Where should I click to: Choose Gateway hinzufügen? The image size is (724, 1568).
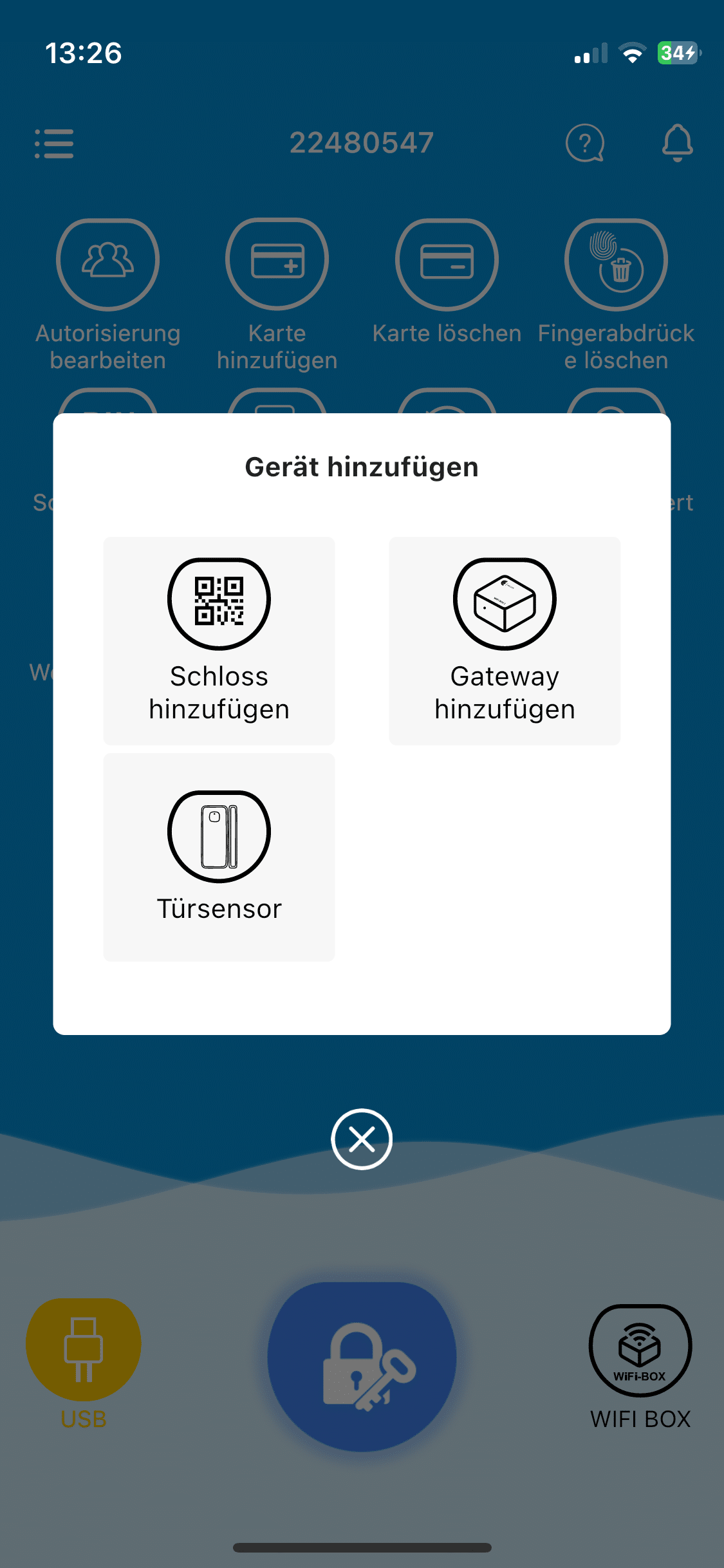(505, 640)
